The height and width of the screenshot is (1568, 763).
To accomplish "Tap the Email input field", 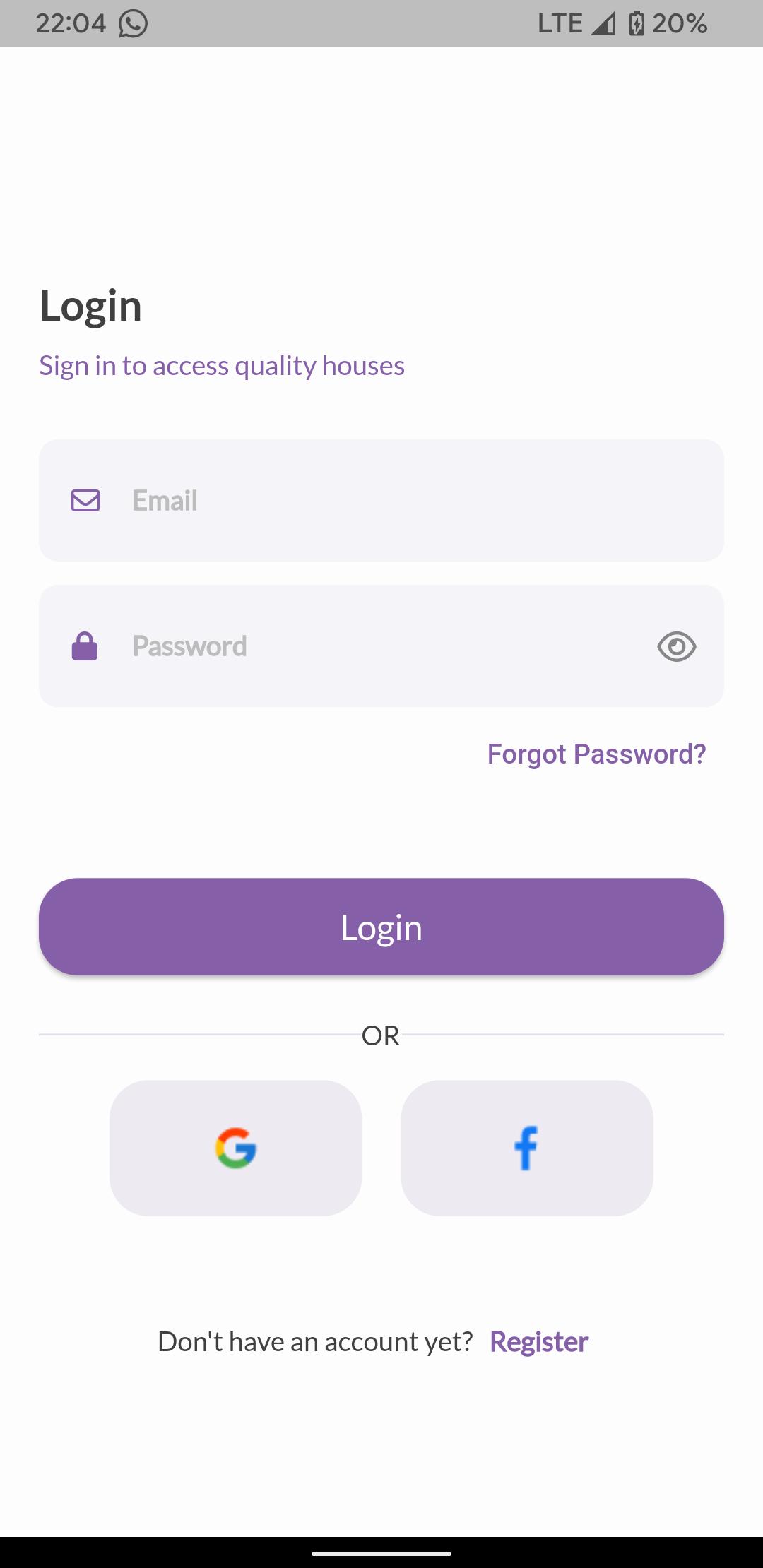I will [x=381, y=501].
